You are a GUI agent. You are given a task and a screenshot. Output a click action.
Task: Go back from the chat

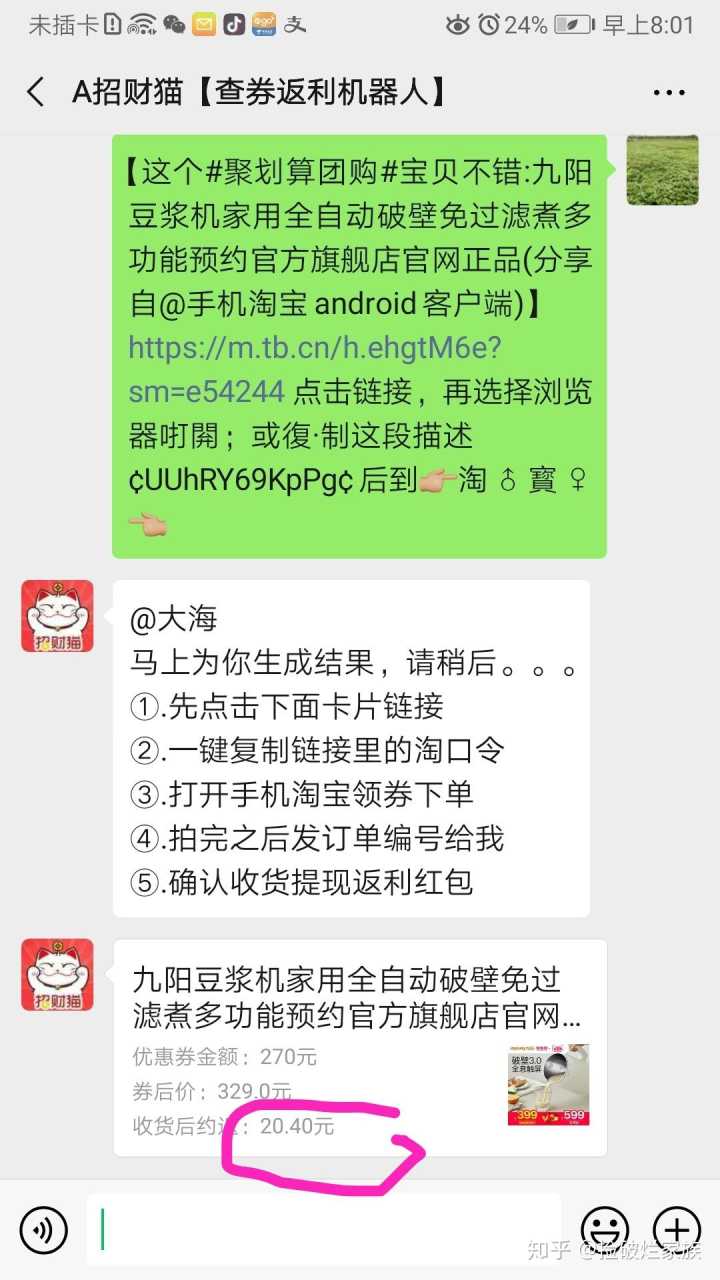click(x=36, y=92)
